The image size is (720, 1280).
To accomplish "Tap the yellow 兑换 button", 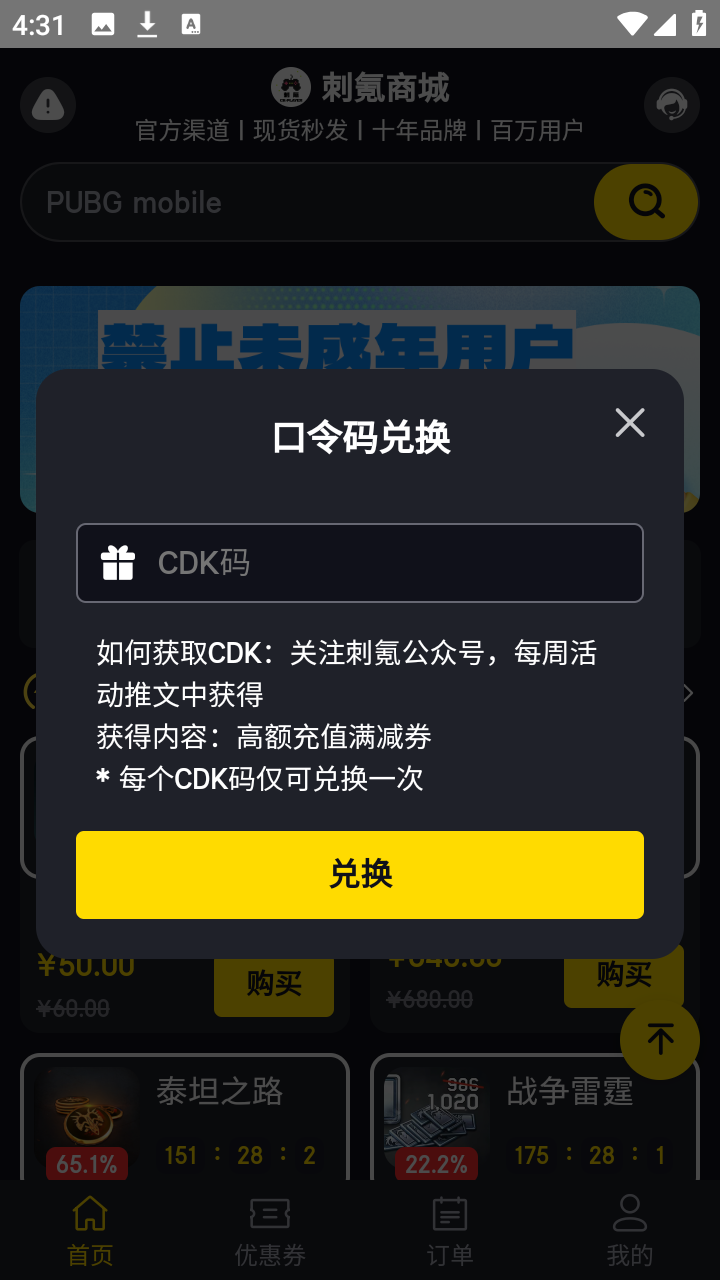I will [x=360, y=874].
